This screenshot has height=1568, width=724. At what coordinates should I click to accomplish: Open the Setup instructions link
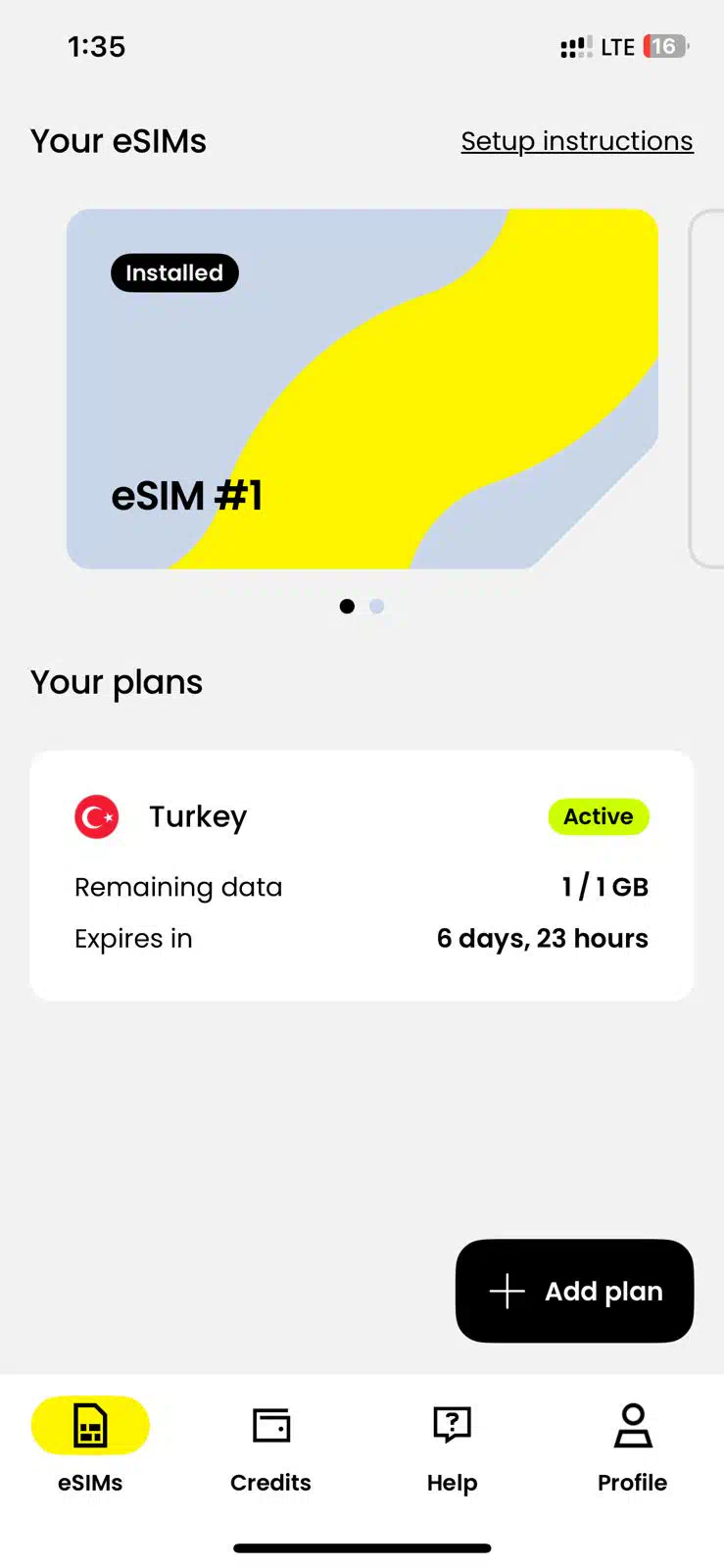(577, 141)
